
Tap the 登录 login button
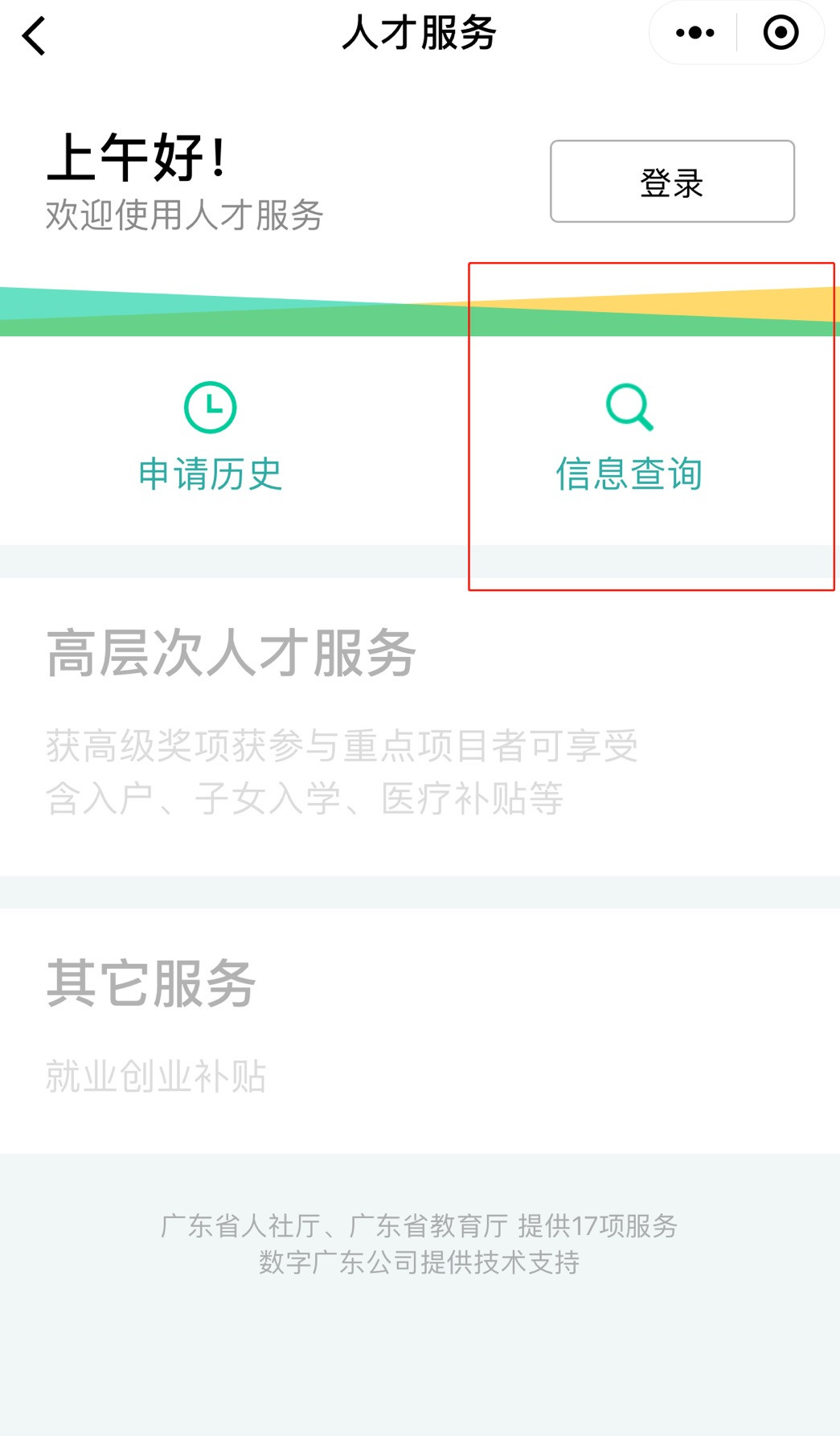point(672,182)
